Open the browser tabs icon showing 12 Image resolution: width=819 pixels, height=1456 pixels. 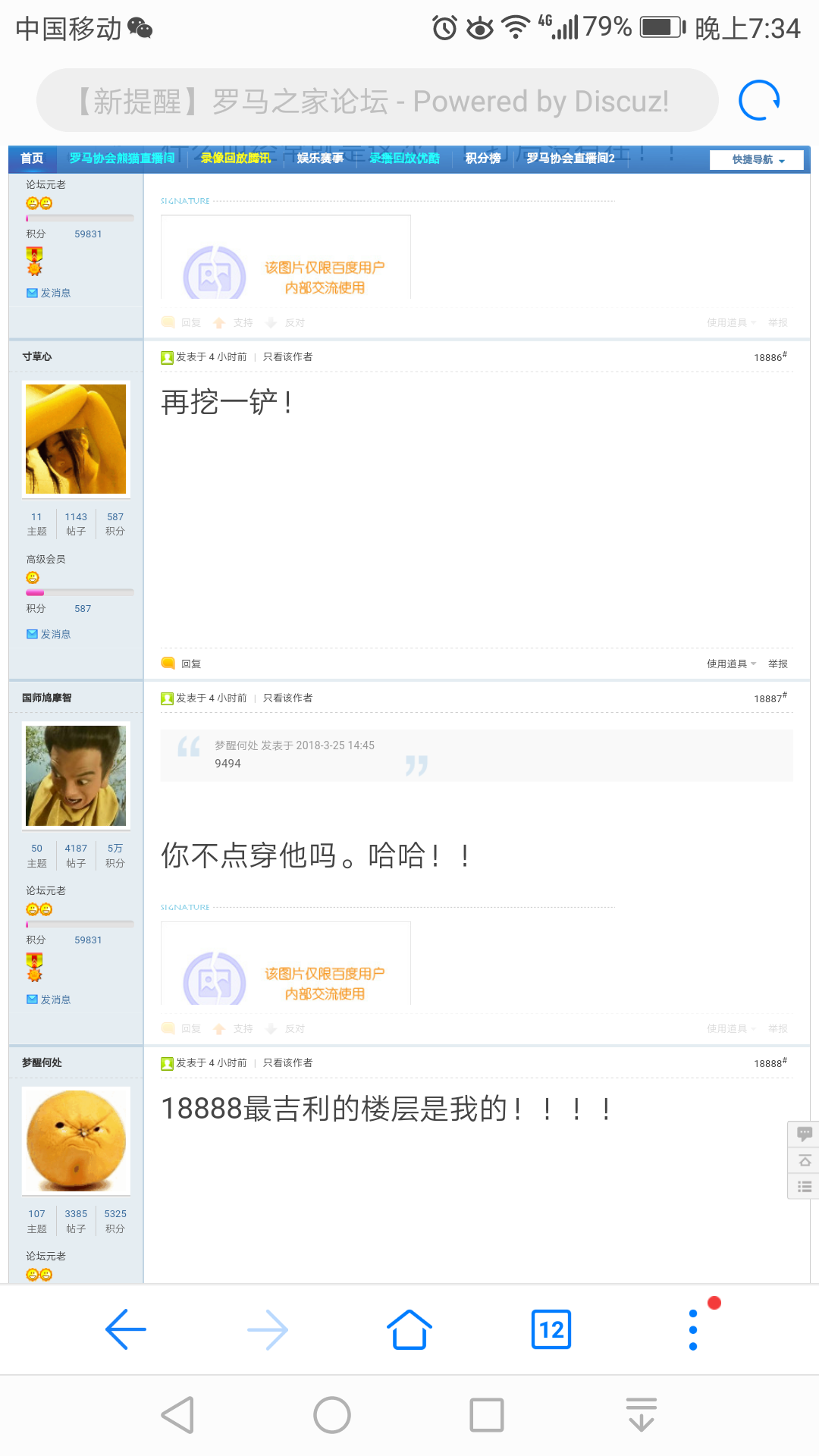coord(551,1329)
